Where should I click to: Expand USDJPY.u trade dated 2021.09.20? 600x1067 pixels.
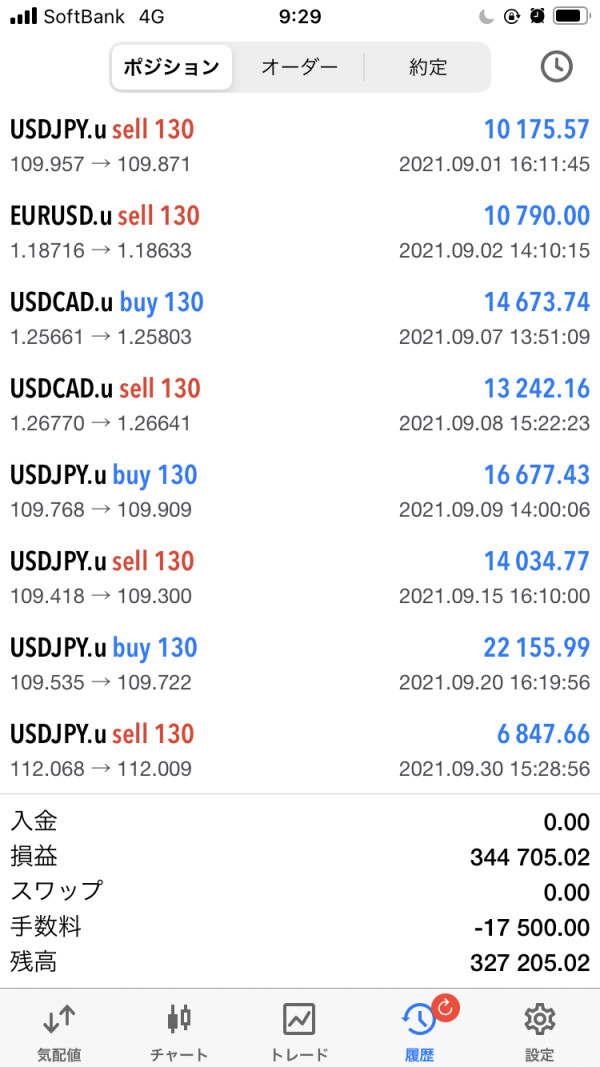[300, 665]
